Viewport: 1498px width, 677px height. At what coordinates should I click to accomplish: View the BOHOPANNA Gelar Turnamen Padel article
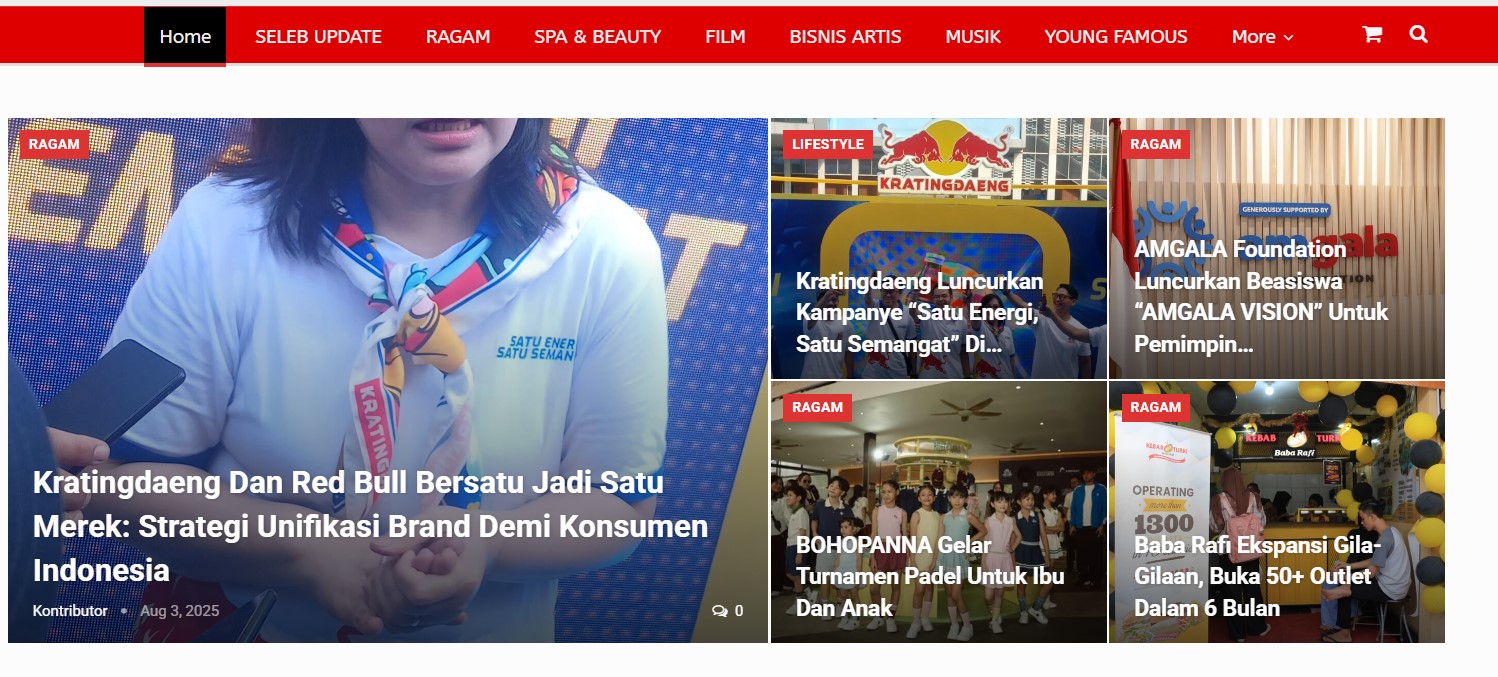929,576
